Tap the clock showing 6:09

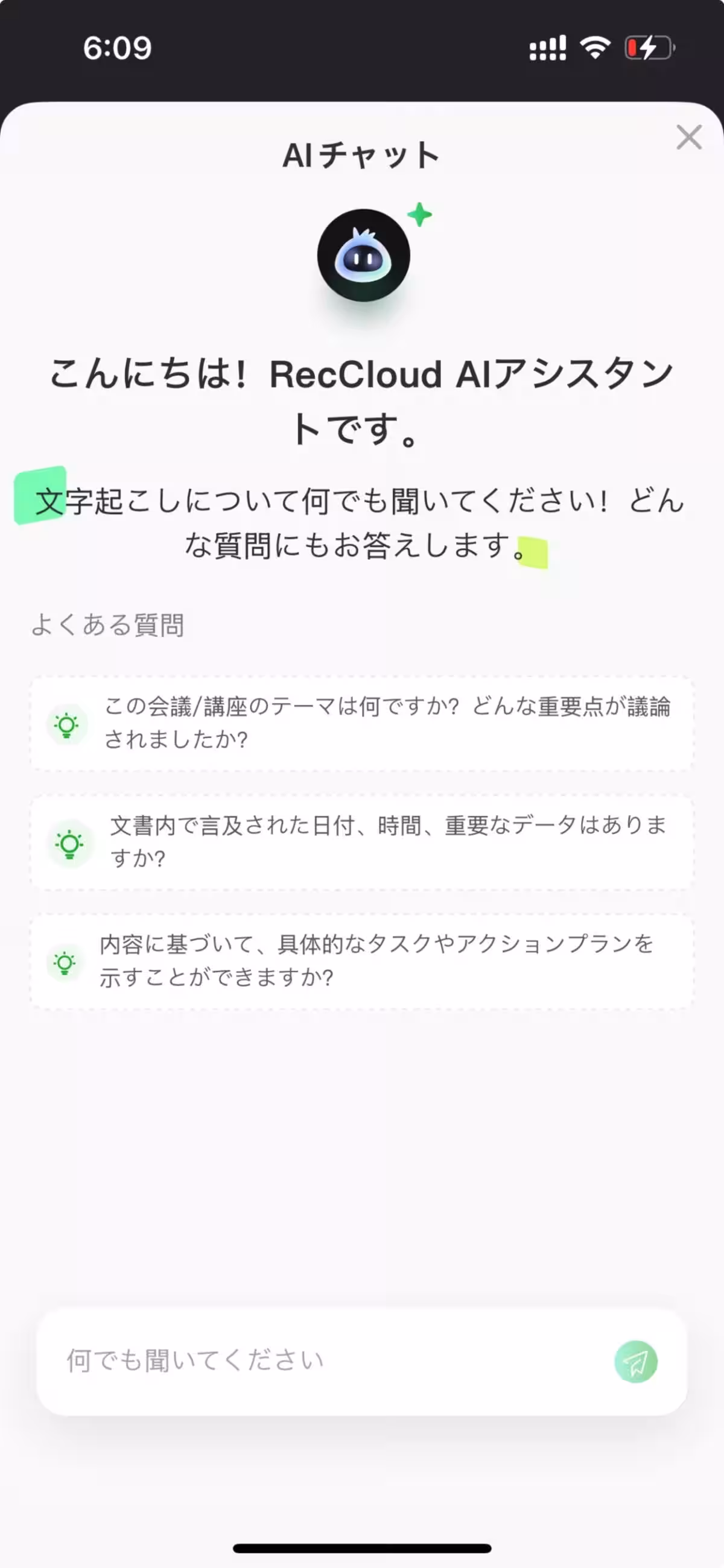tap(119, 49)
